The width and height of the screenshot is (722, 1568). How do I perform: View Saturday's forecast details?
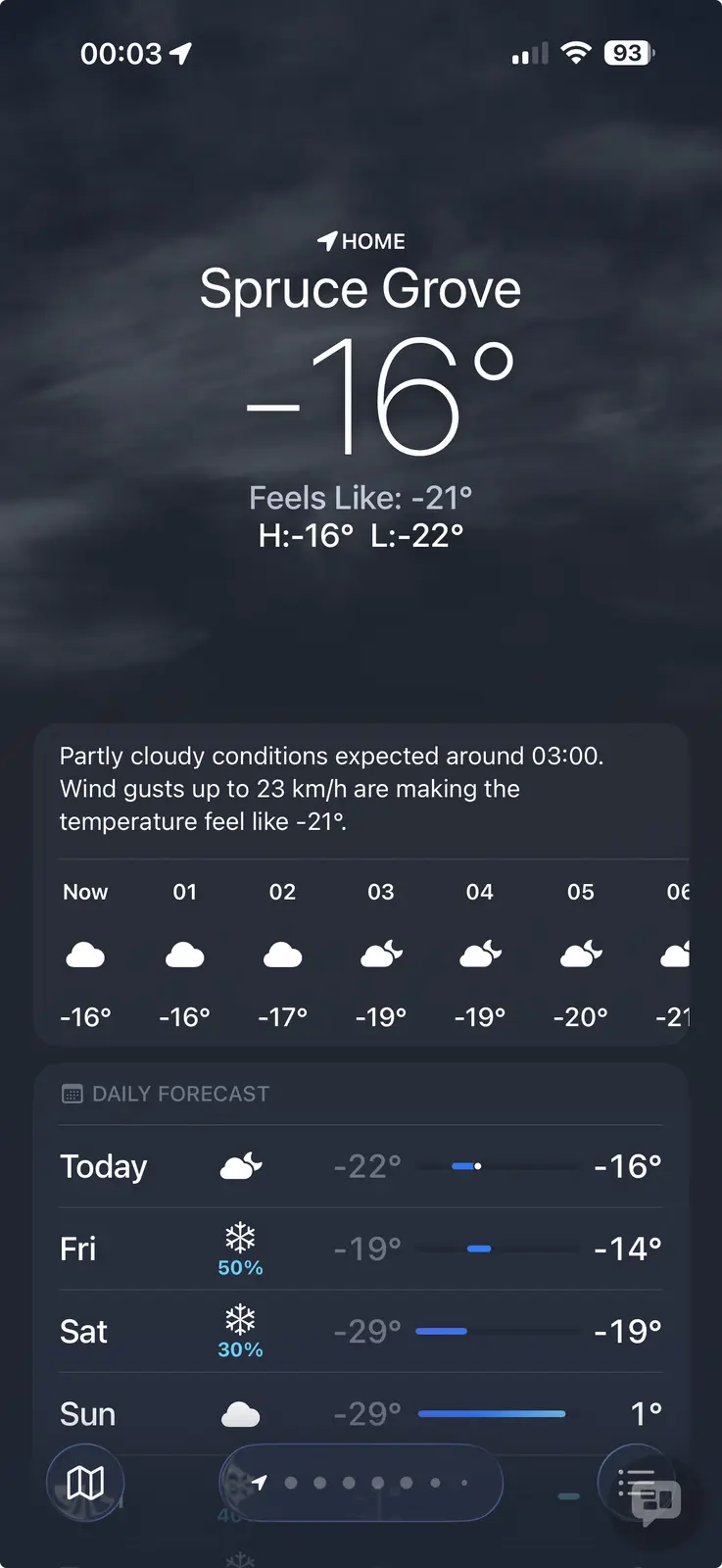click(x=361, y=1331)
